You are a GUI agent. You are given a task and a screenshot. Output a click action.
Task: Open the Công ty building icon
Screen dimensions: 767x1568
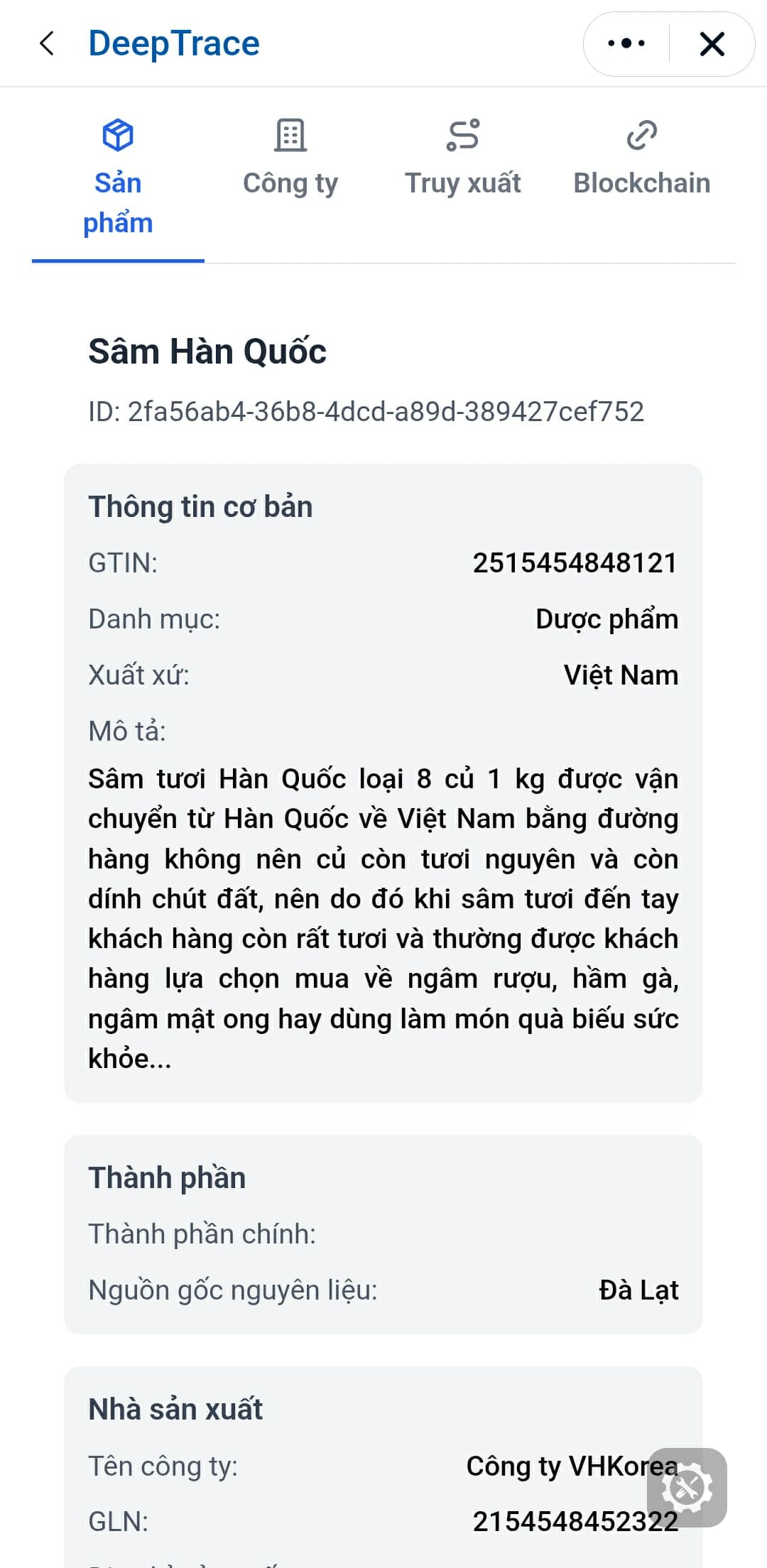point(290,135)
